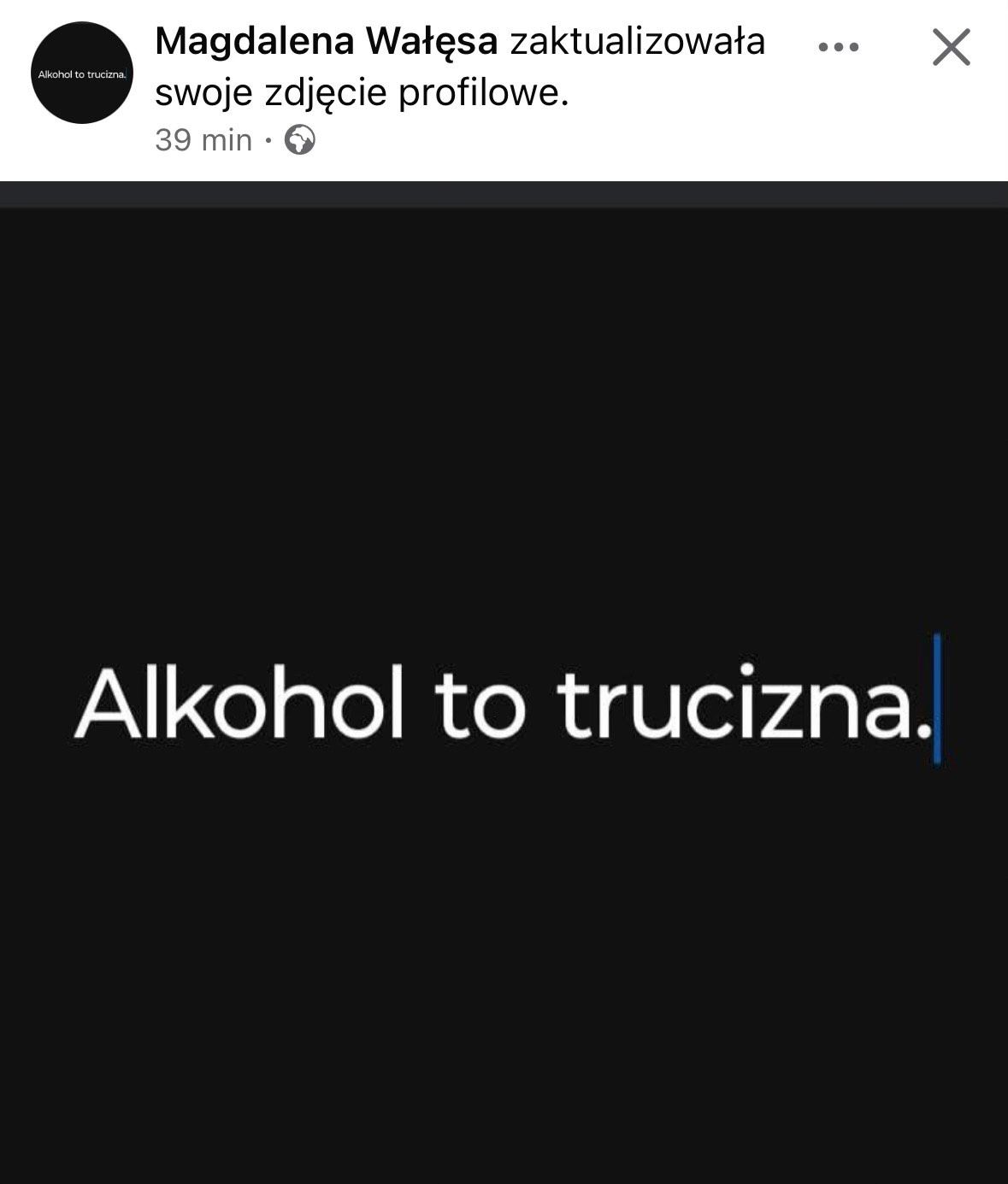Open the three-dot post options menu

[838, 47]
